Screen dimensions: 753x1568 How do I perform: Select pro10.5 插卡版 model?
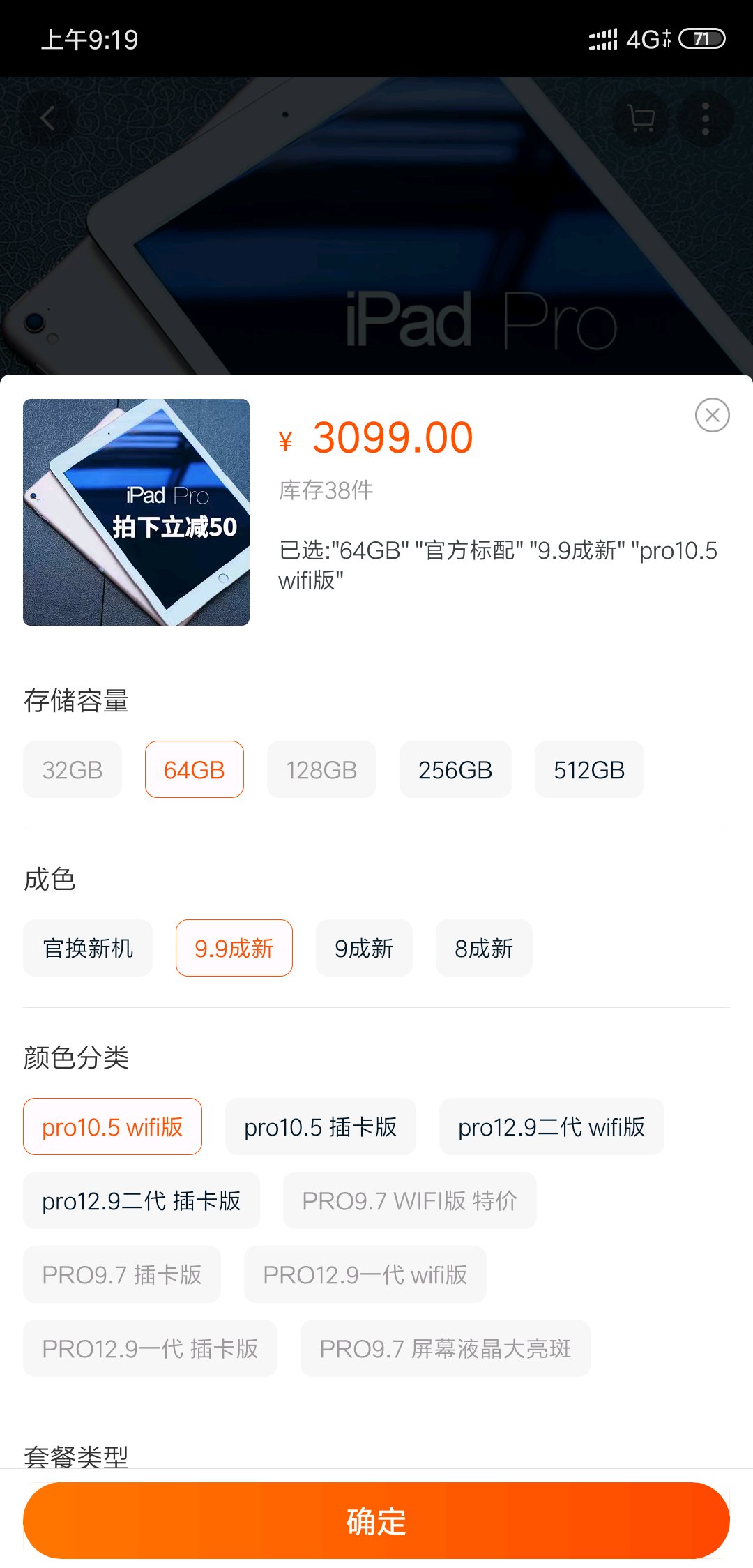tap(321, 1126)
